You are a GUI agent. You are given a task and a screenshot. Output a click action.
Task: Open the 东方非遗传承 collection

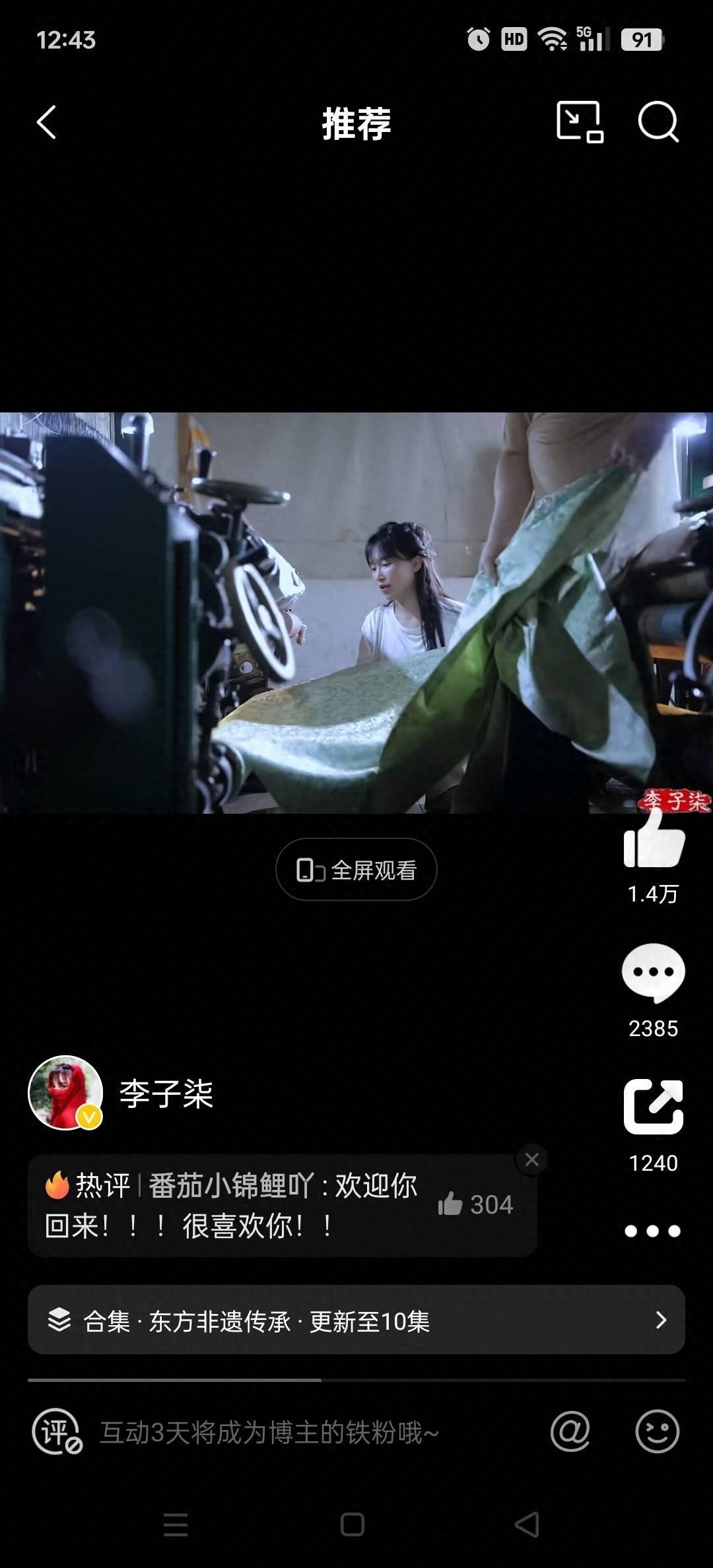tap(356, 1320)
